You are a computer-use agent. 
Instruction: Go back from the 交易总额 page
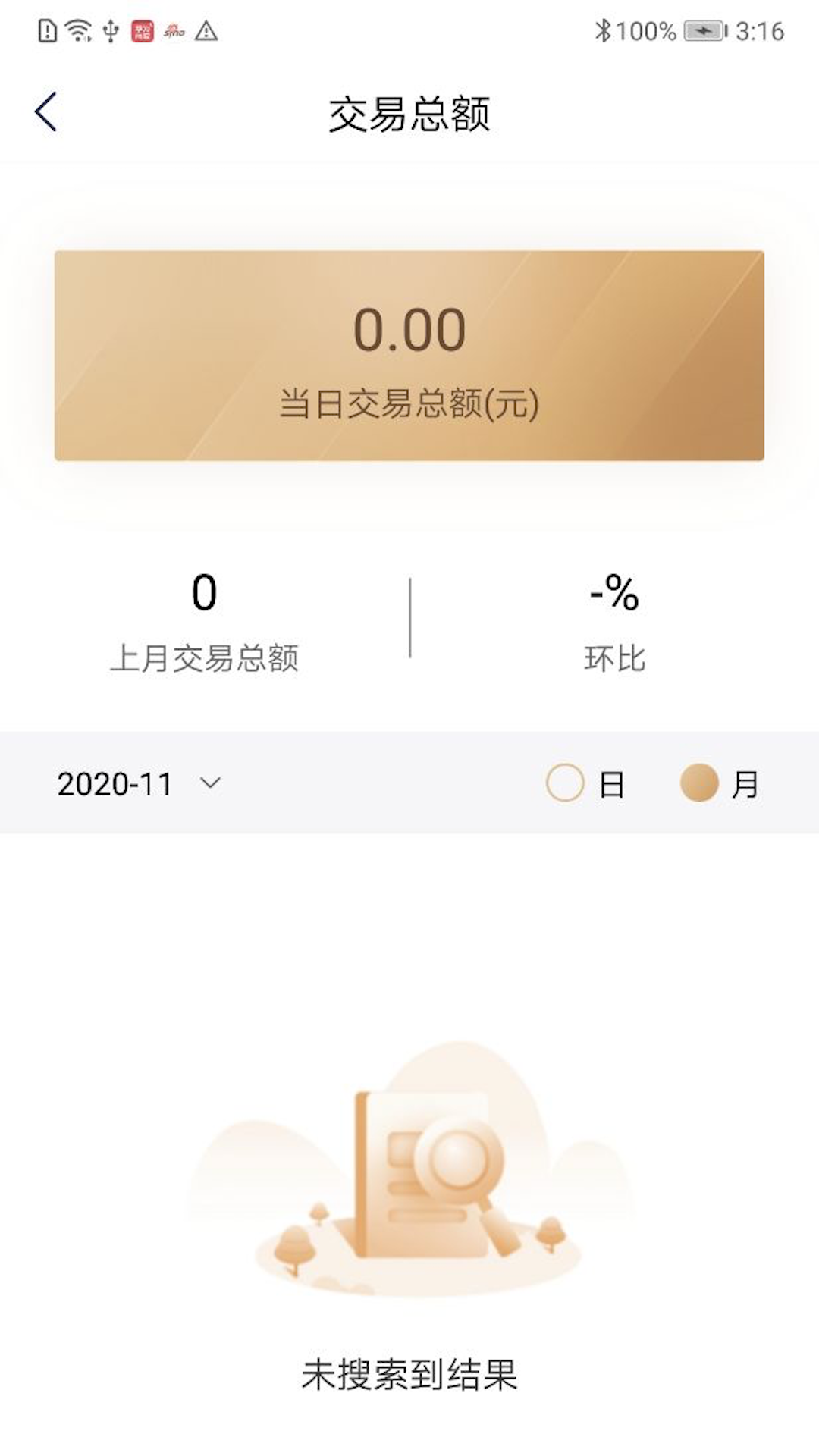click(x=46, y=112)
